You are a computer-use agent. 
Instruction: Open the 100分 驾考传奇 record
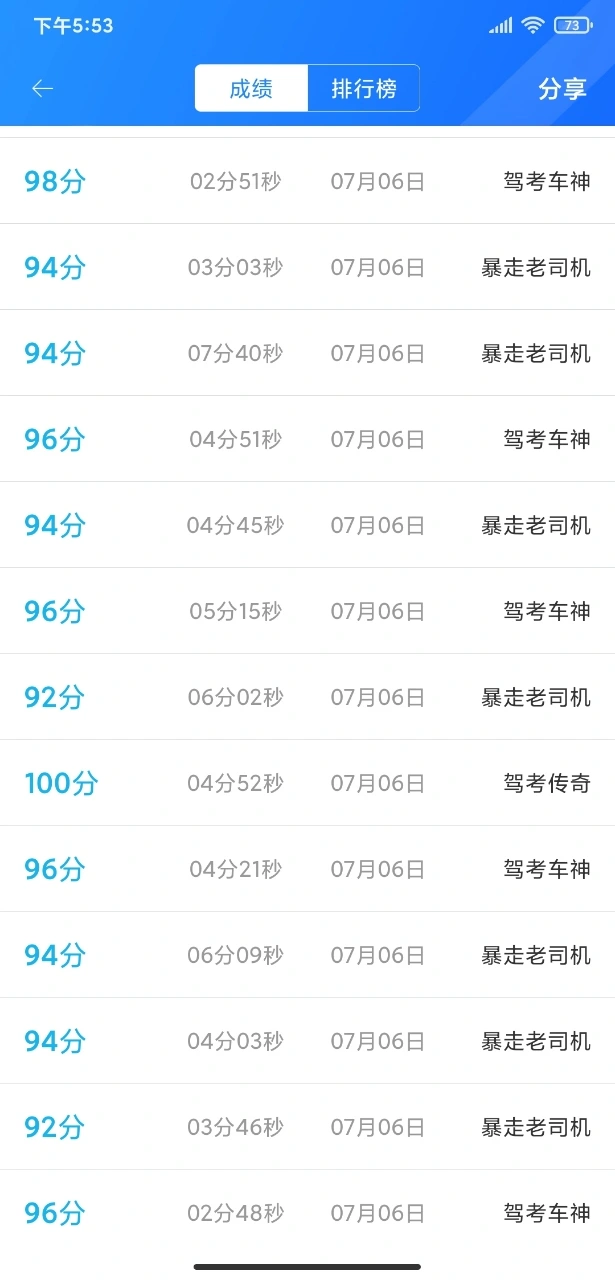(307, 783)
